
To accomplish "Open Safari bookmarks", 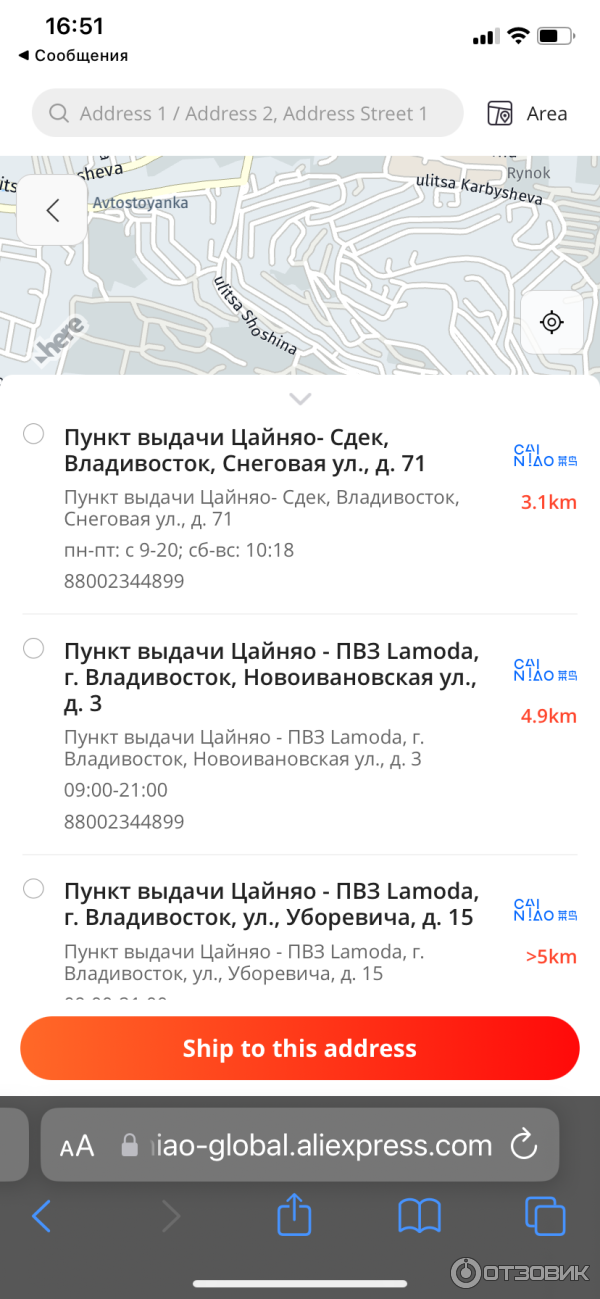I will click(x=420, y=1217).
